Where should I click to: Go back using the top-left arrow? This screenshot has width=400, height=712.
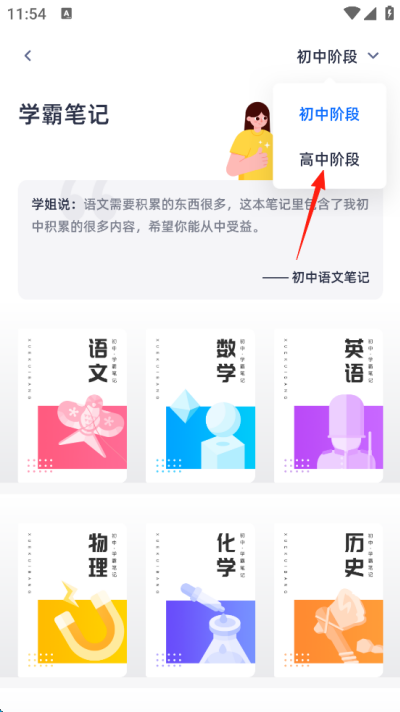28,56
